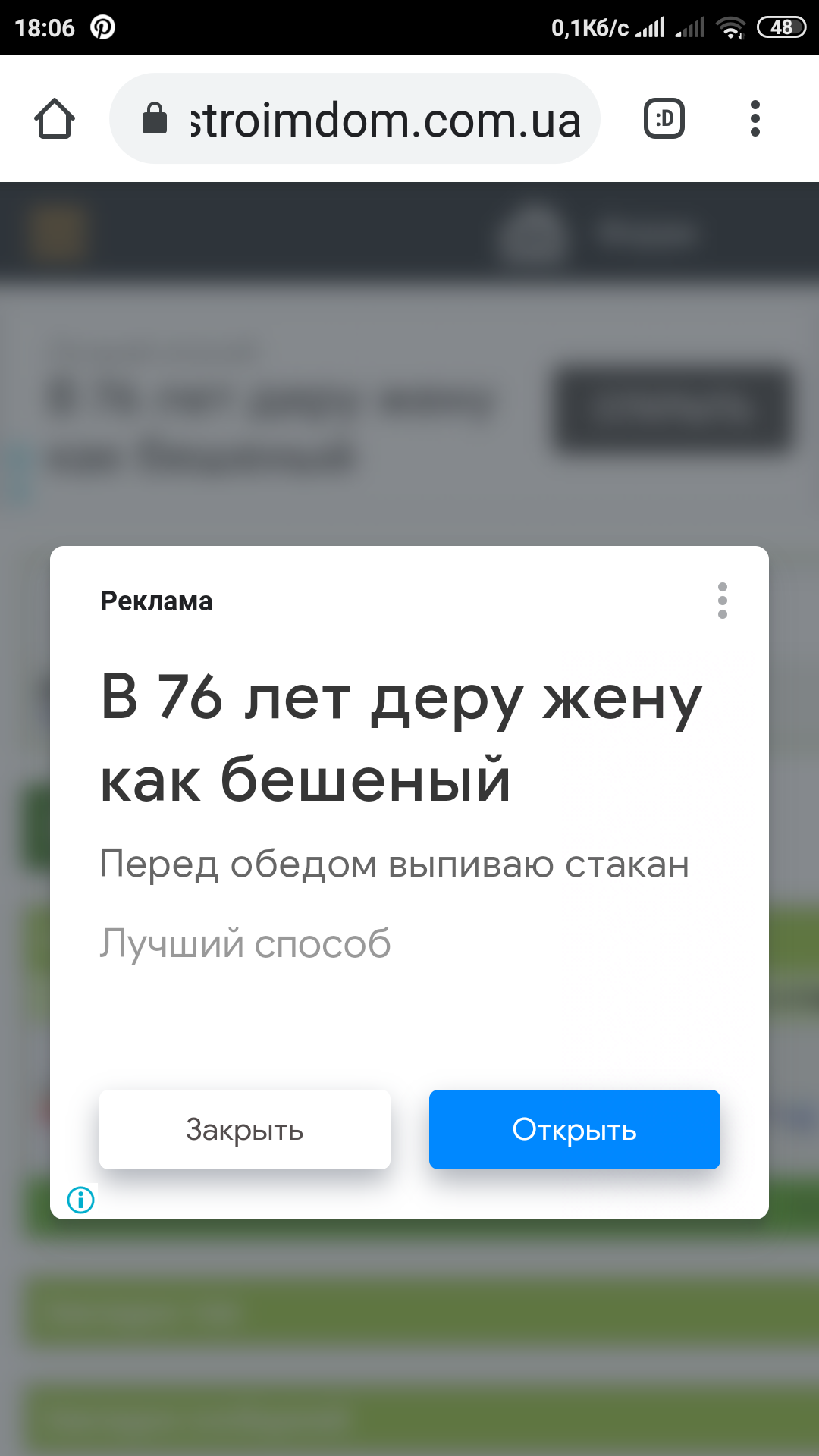Image resolution: width=819 pixels, height=1456 pixels.
Task: Open the ad's three-dot options menu
Action: click(723, 601)
